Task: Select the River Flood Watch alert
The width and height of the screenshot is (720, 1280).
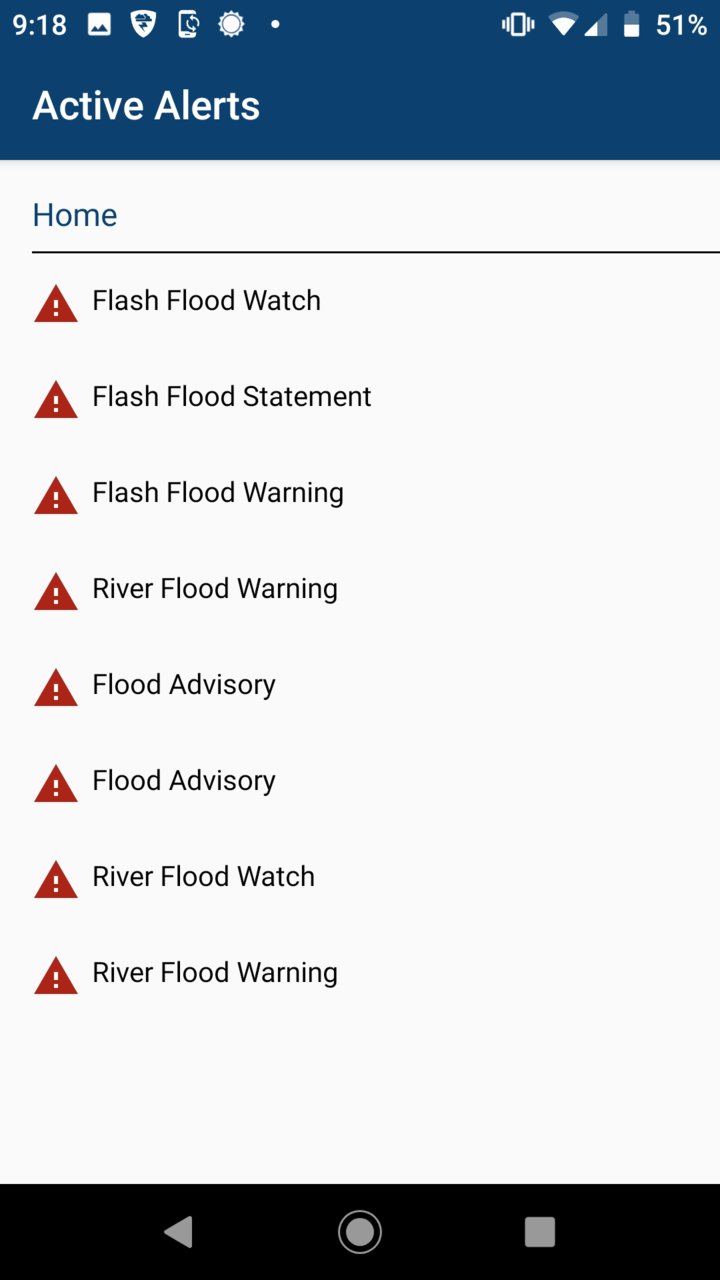Action: point(360,877)
